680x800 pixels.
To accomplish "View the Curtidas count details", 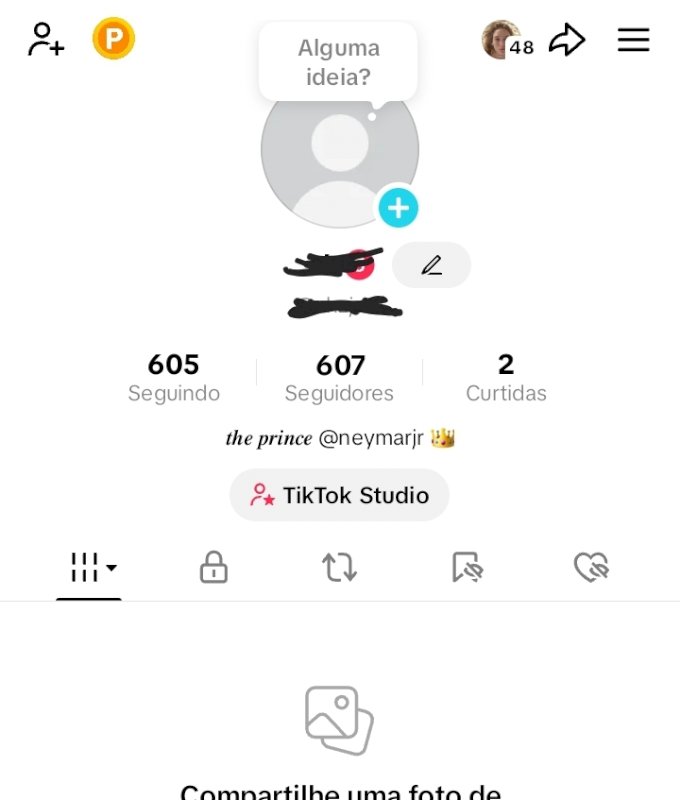I will 506,377.
